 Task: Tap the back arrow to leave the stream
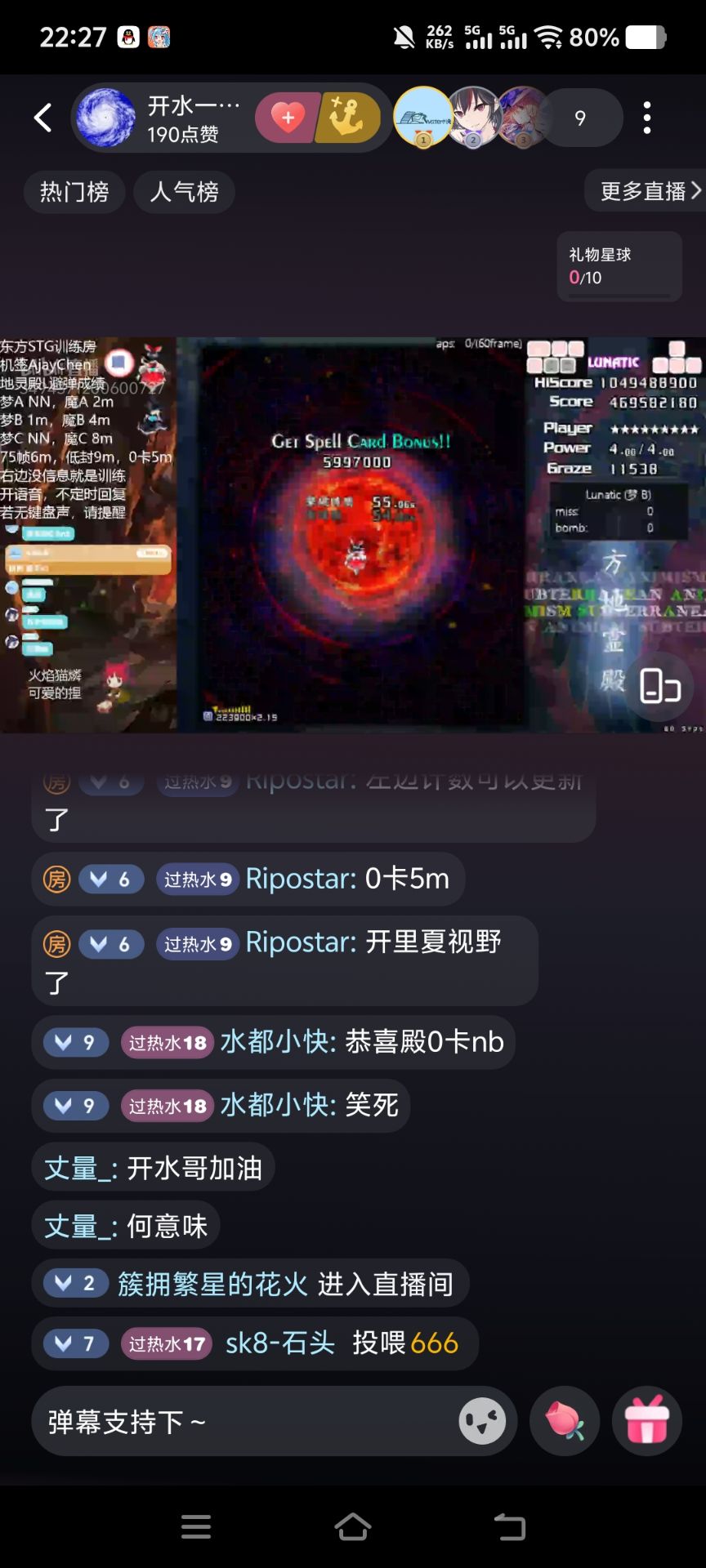click(42, 118)
